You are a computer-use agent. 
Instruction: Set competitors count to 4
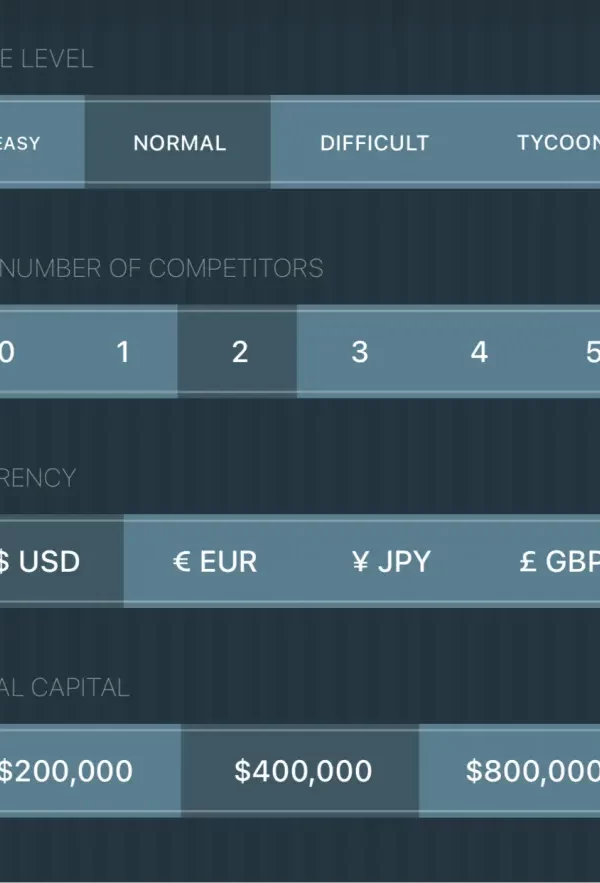[x=479, y=352]
